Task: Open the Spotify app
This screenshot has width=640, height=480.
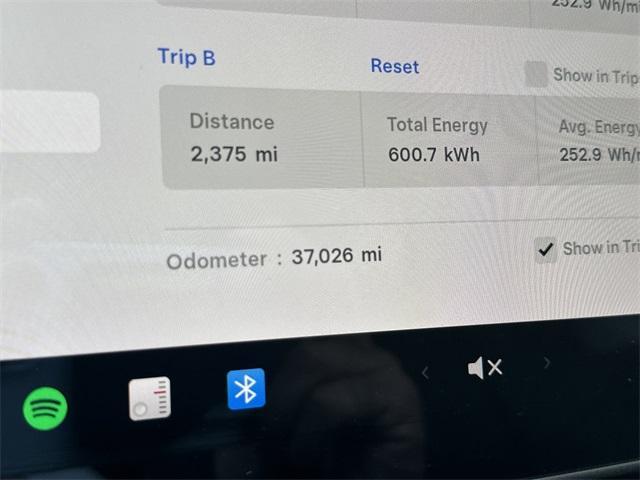Action: [x=45, y=408]
